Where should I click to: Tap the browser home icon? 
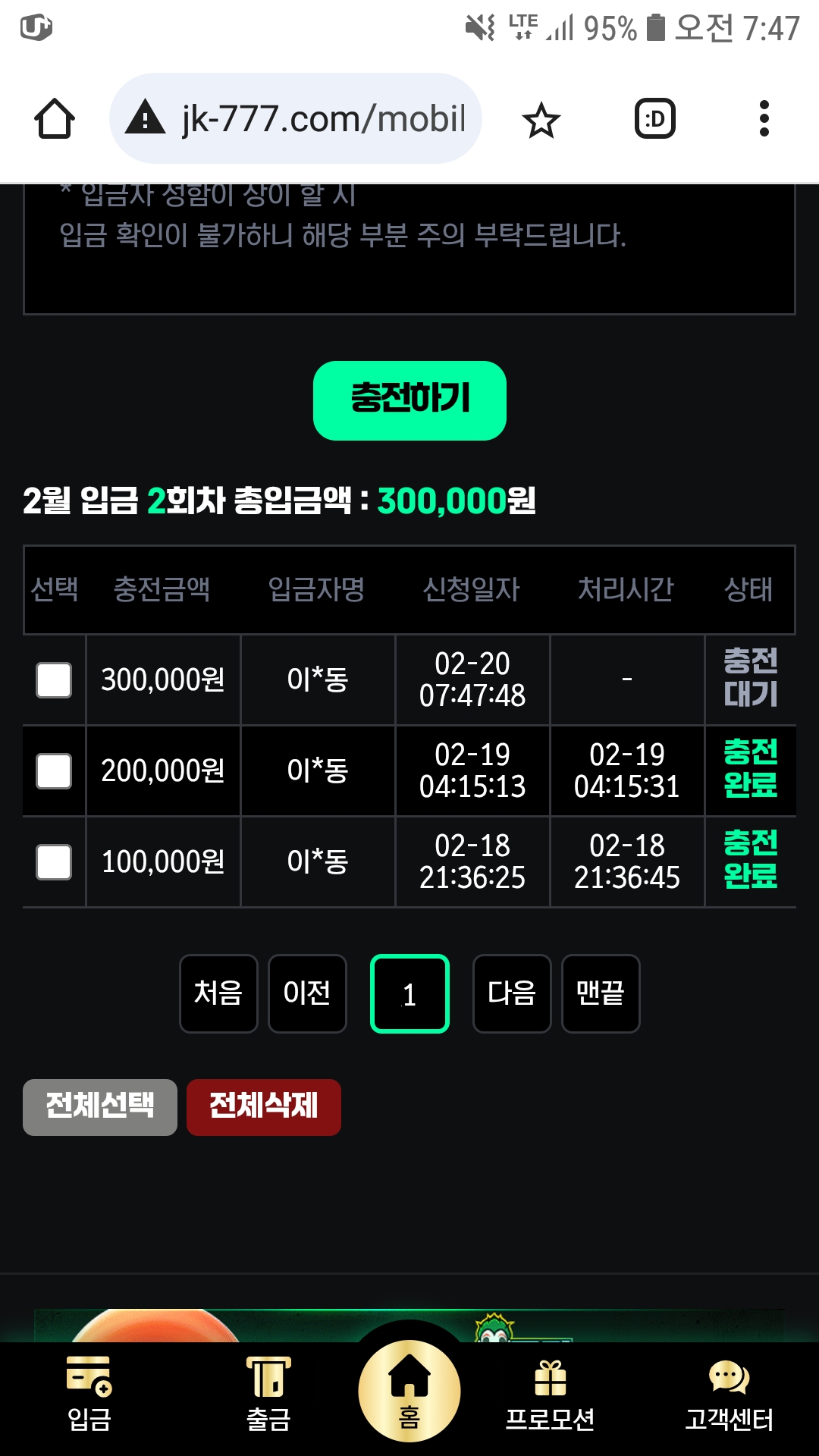(55, 119)
